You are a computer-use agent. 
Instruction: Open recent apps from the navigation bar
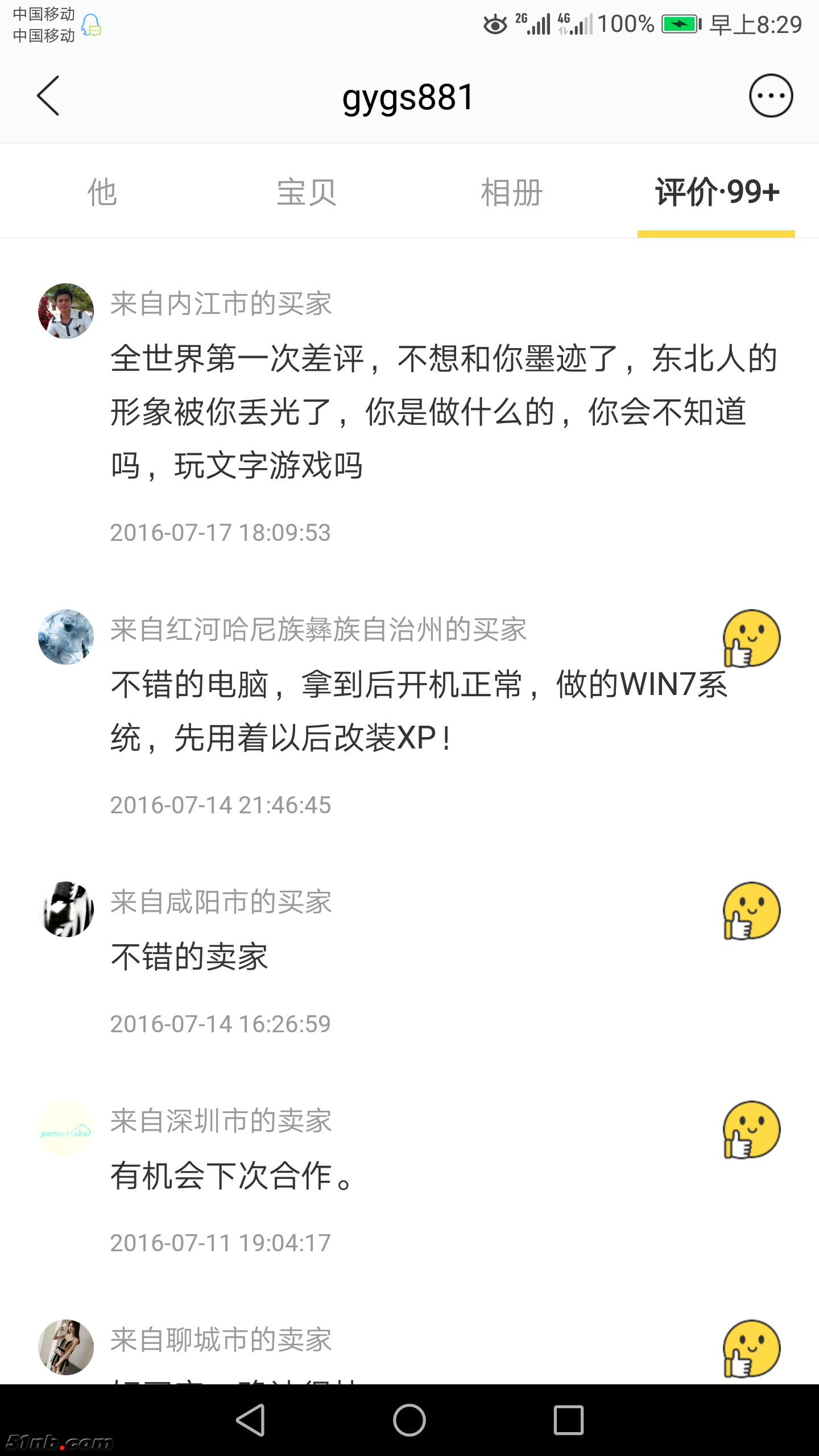pos(568,1420)
